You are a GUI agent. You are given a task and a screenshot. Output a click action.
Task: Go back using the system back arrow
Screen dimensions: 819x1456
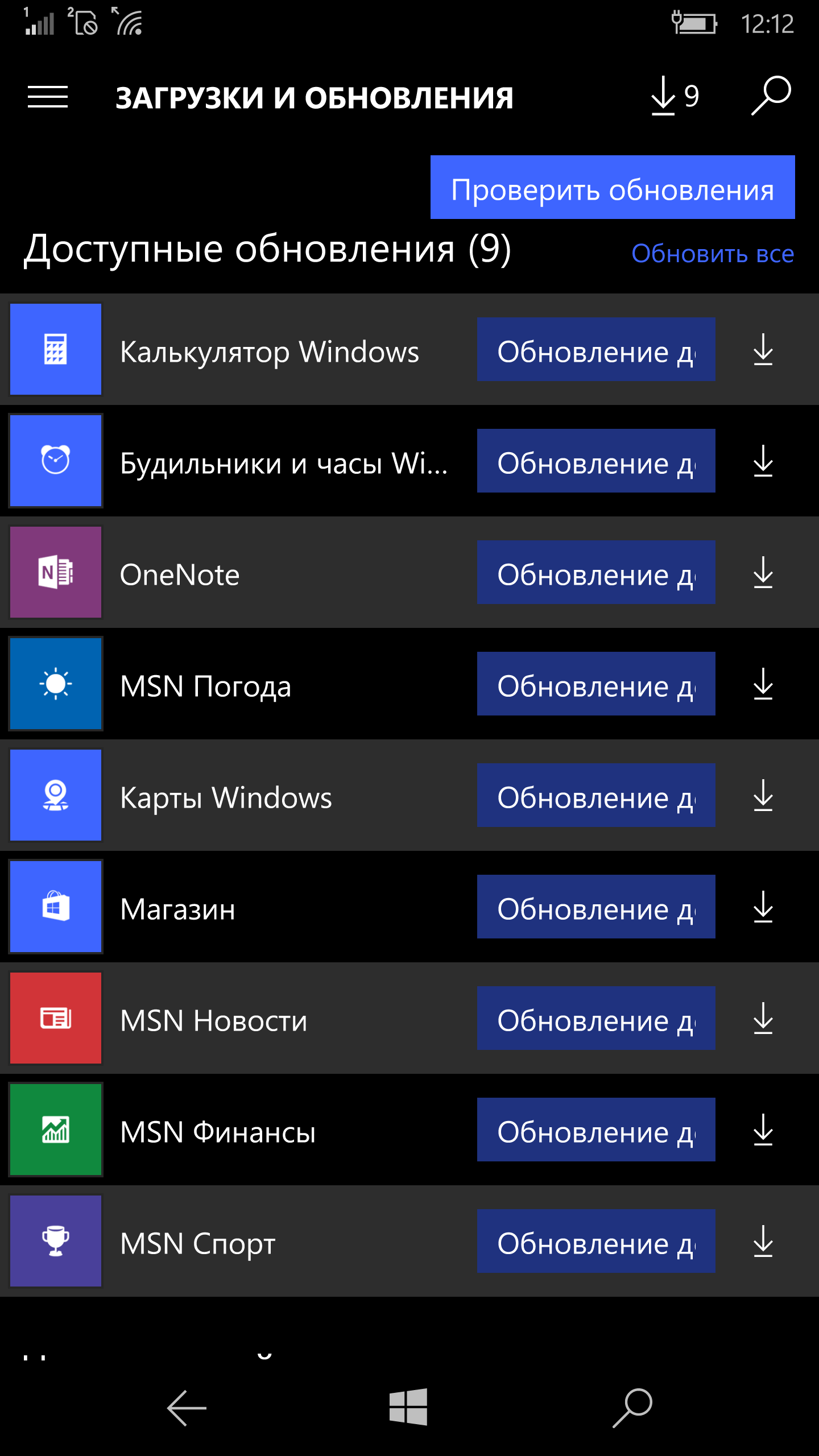(187, 1408)
